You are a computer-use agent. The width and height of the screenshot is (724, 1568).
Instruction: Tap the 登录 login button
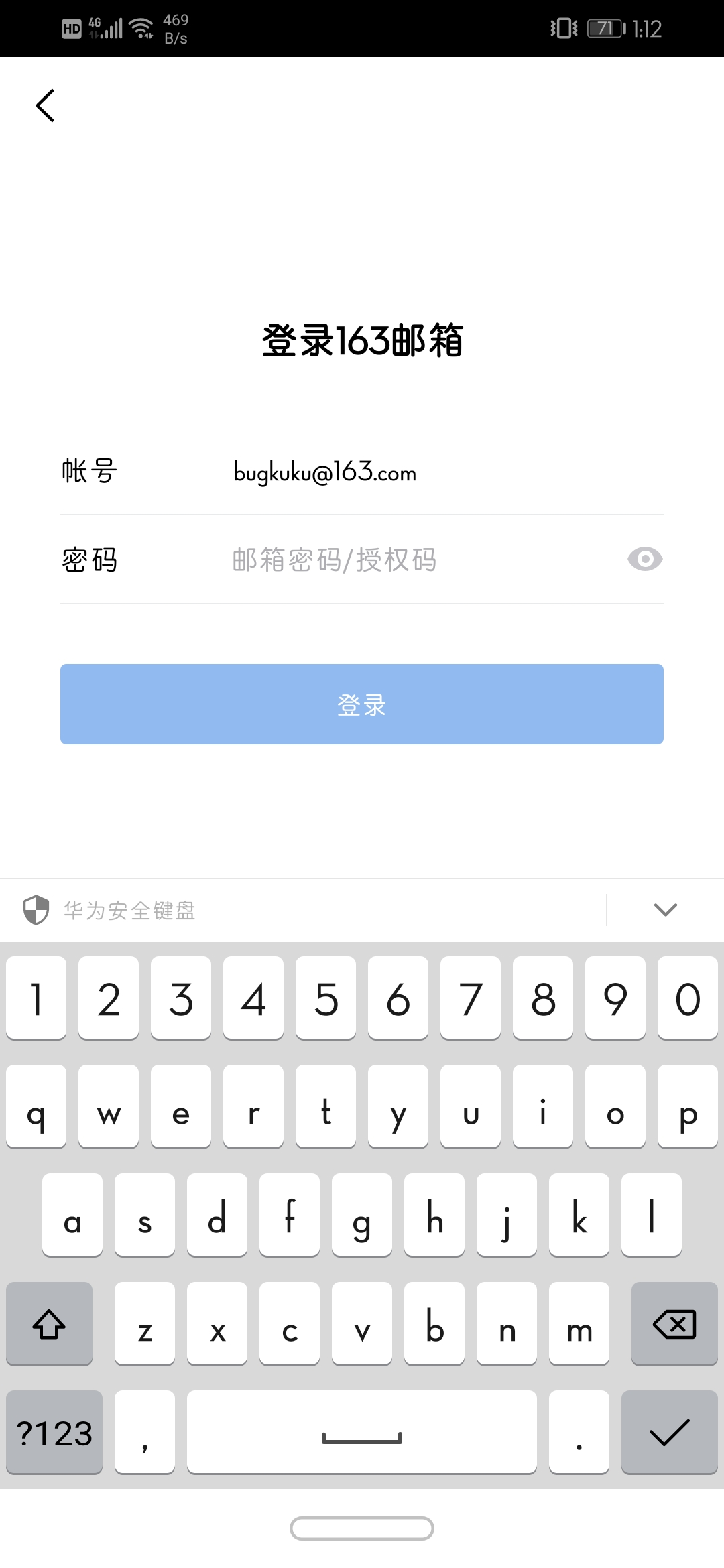pos(361,704)
